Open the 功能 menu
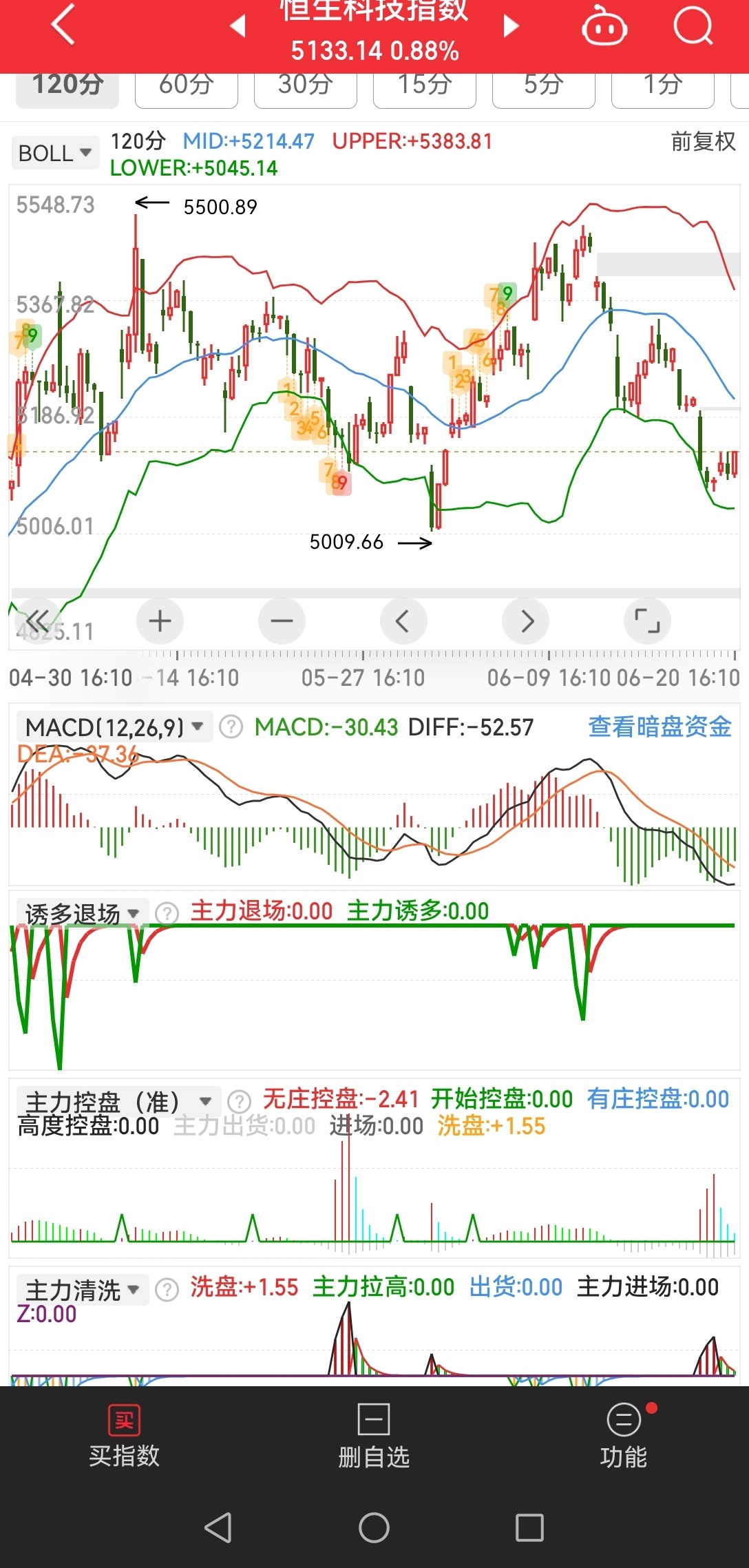The width and height of the screenshot is (749, 1568). (624, 1436)
